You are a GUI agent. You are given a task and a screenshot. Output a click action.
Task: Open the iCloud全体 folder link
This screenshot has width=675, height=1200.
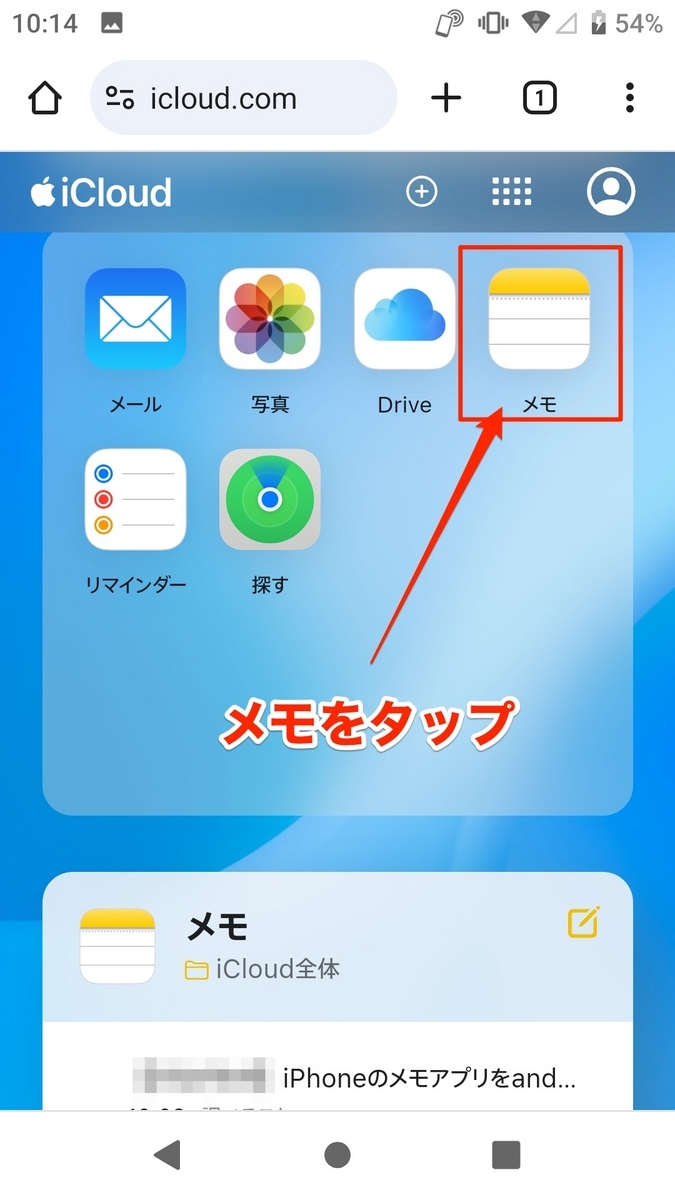[263, 969]
